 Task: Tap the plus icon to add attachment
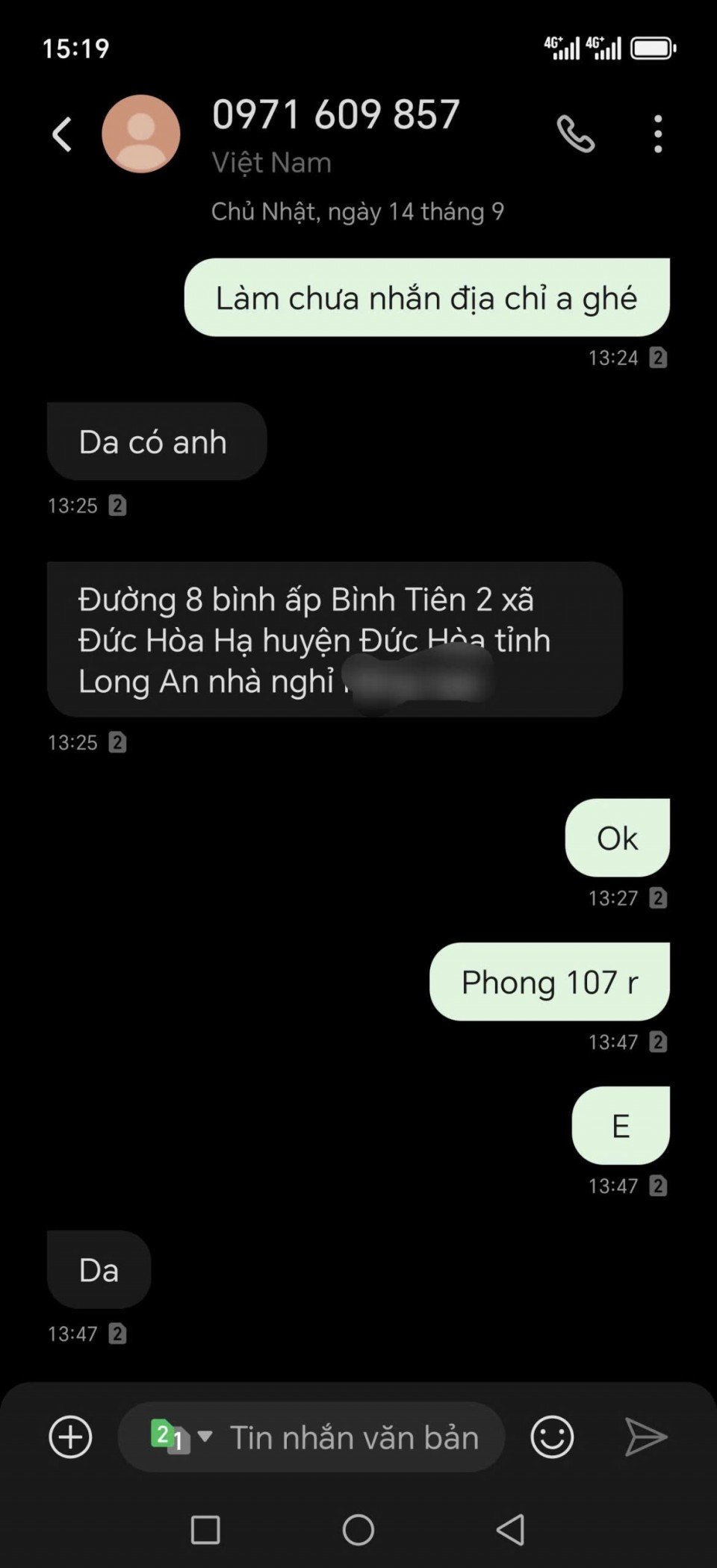click(x=70, y=1437)
